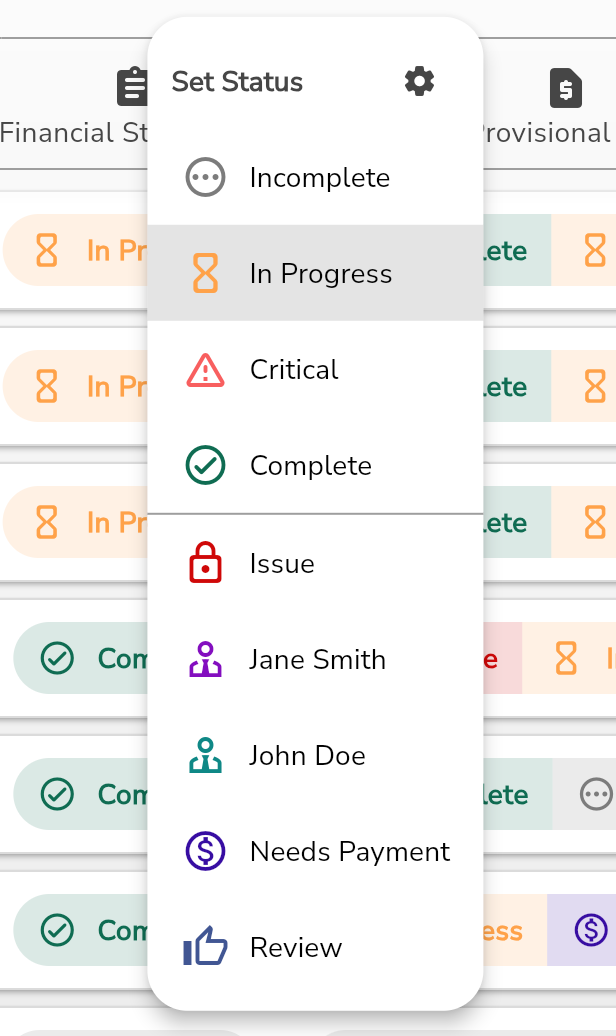Choose the In Progress status option
The image size is (616, 1036).
[315, 273]
